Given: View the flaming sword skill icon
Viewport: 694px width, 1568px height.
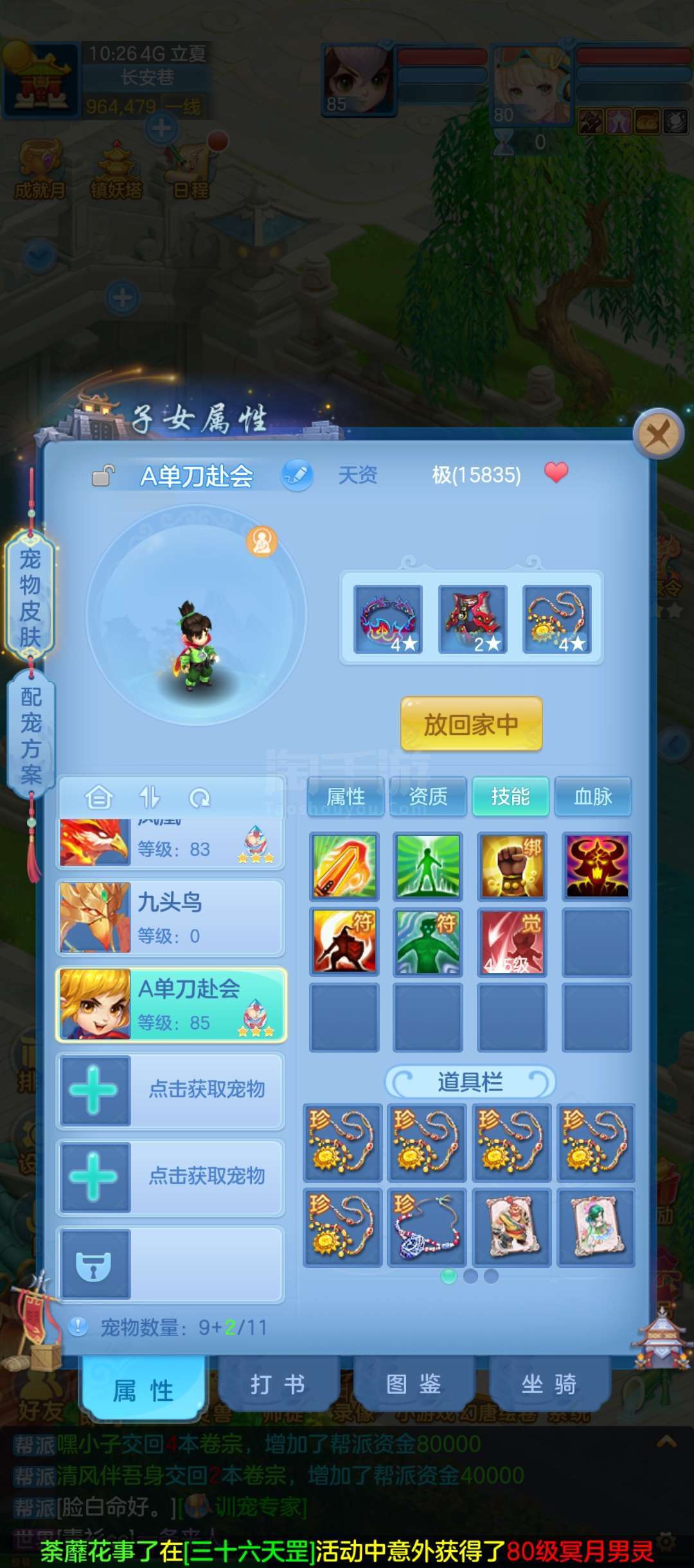Looking at the screenshot, I should coord(344,866).
